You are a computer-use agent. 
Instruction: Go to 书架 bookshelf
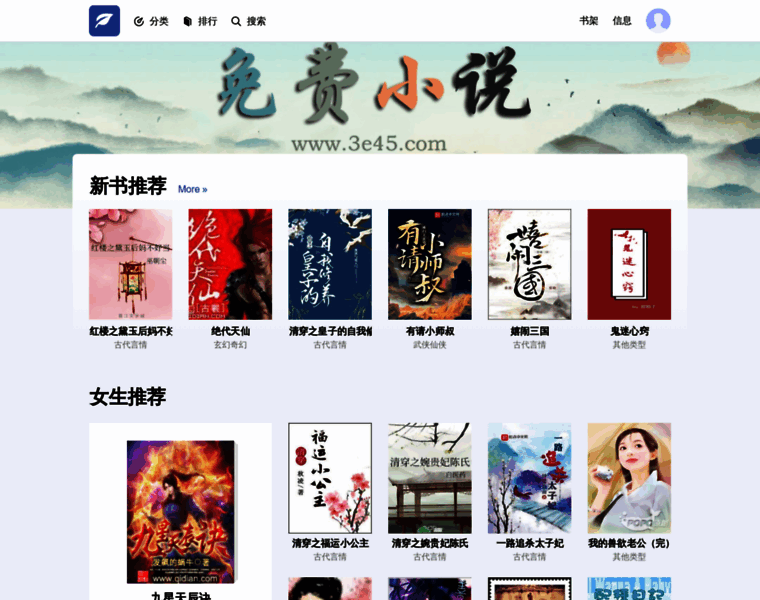point(588,21)
